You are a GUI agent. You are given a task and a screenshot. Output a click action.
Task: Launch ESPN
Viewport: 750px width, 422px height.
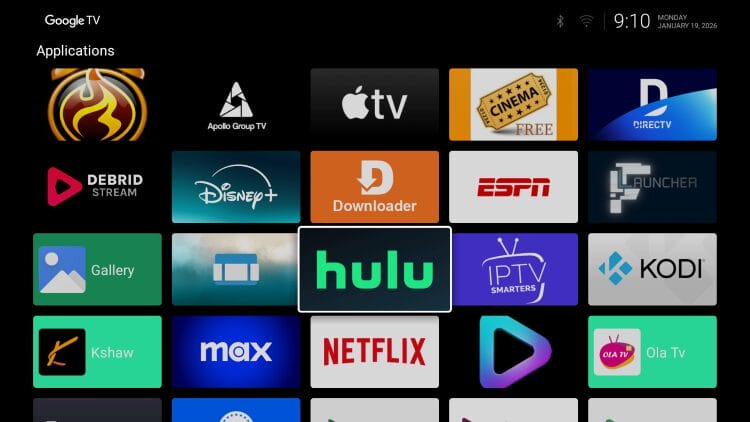coord(513,187)
